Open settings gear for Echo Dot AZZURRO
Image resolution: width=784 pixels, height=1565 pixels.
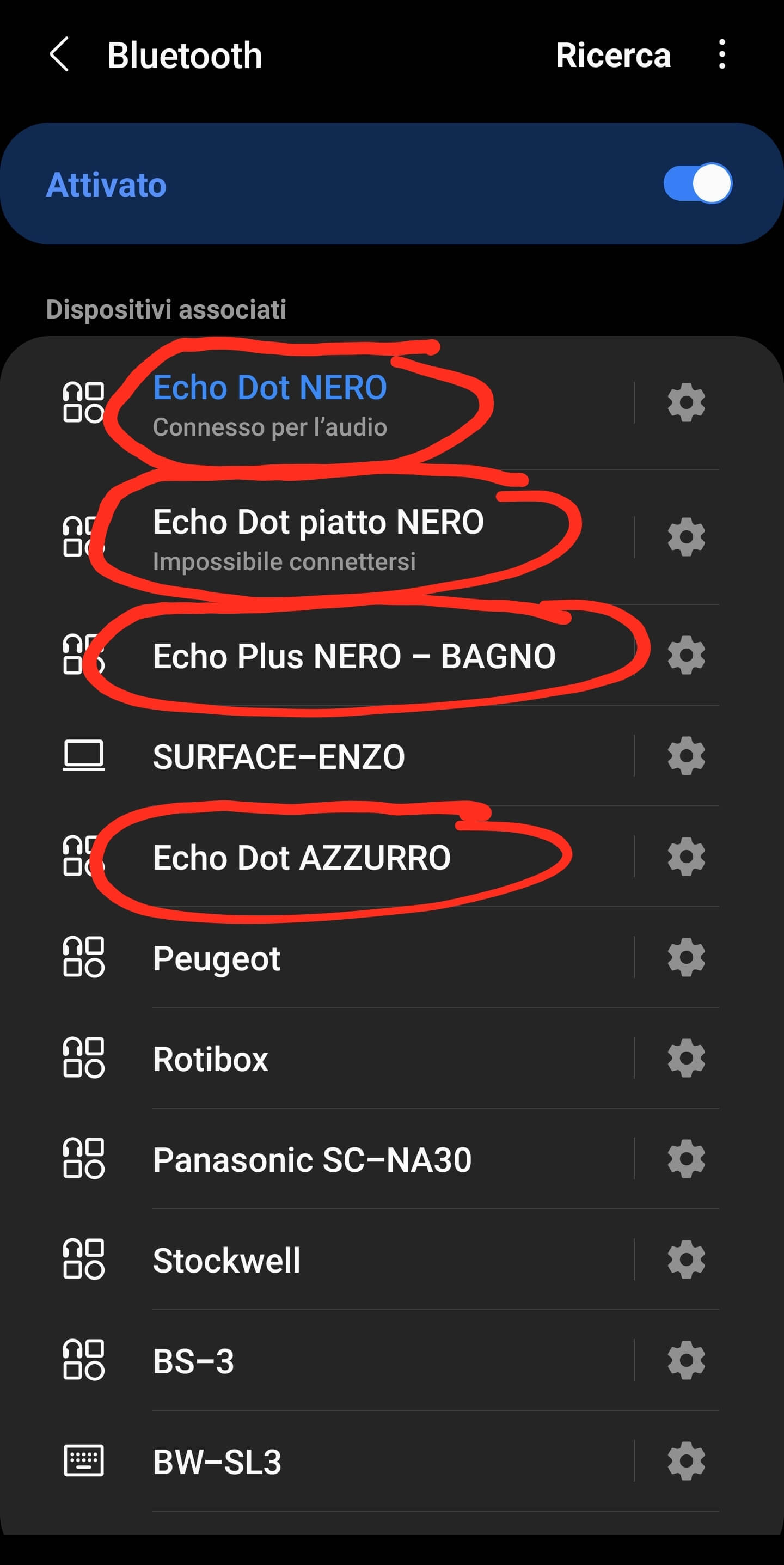(x=685, y=857)
